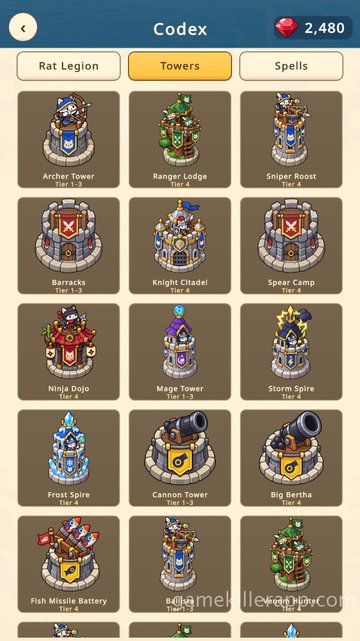The height and width of the screenshot is (641, 360).
Task: Open the Frost Spire card
Action: 69,458
